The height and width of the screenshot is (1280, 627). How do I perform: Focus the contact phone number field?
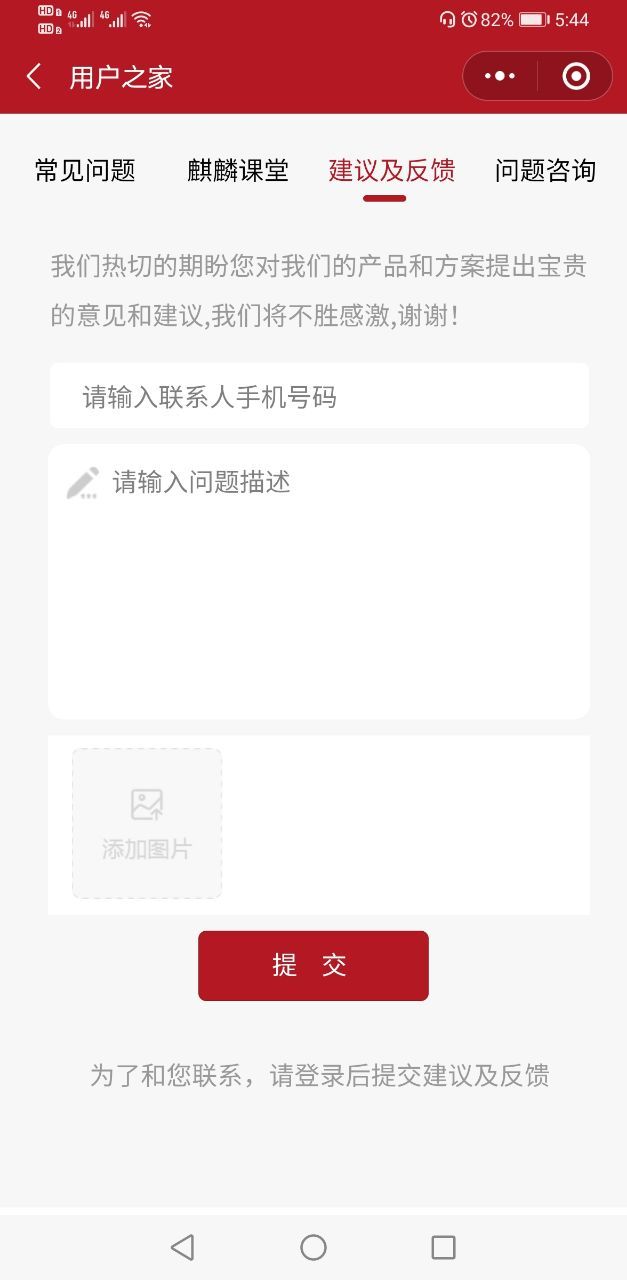[x=319, y=396]
